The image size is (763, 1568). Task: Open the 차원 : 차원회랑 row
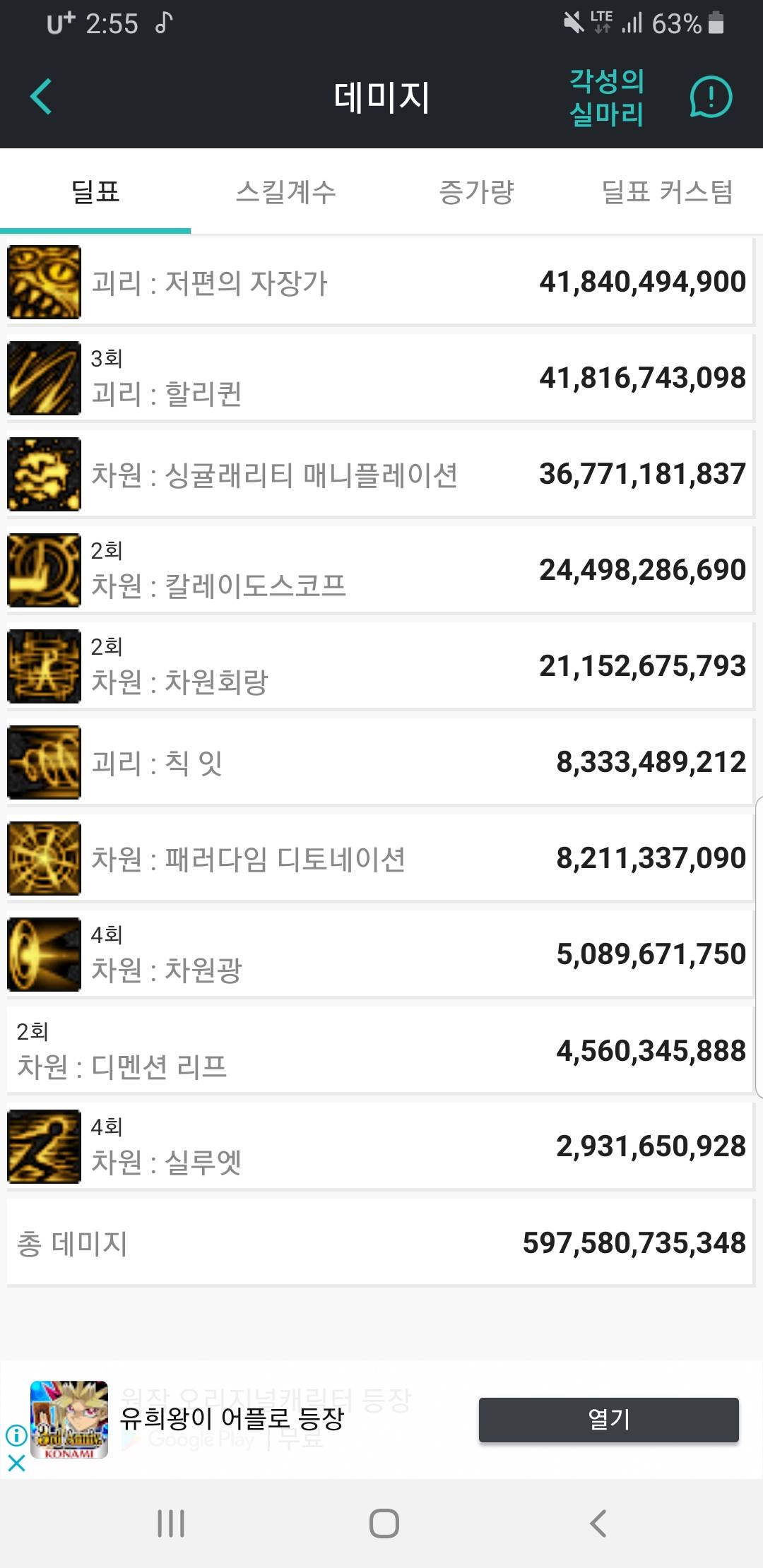coord(380,666)
